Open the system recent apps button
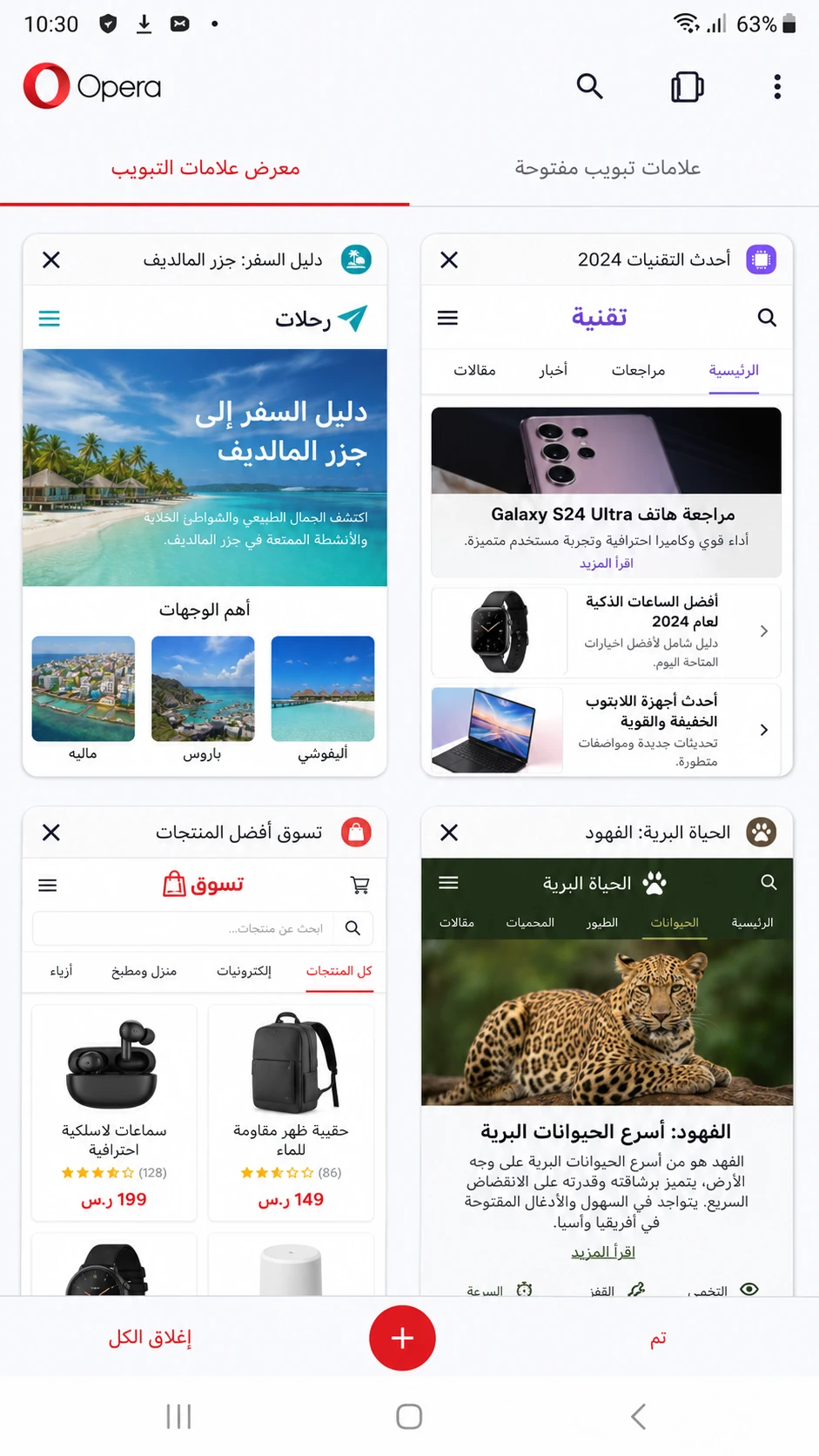This screenshot has width=819, height=1456. point(178,1416)
